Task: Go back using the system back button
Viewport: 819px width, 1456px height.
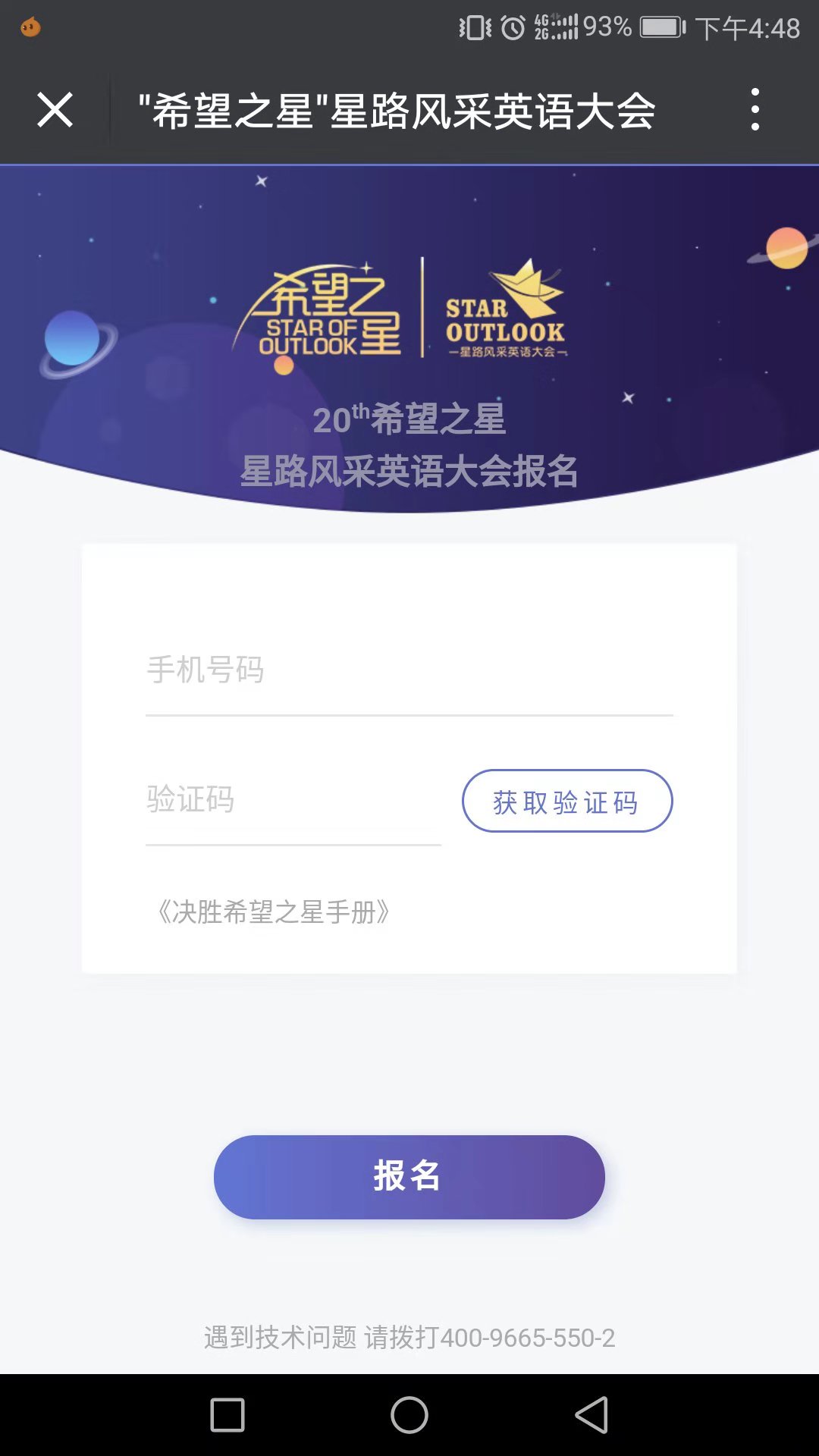Action: [591, 1415]
